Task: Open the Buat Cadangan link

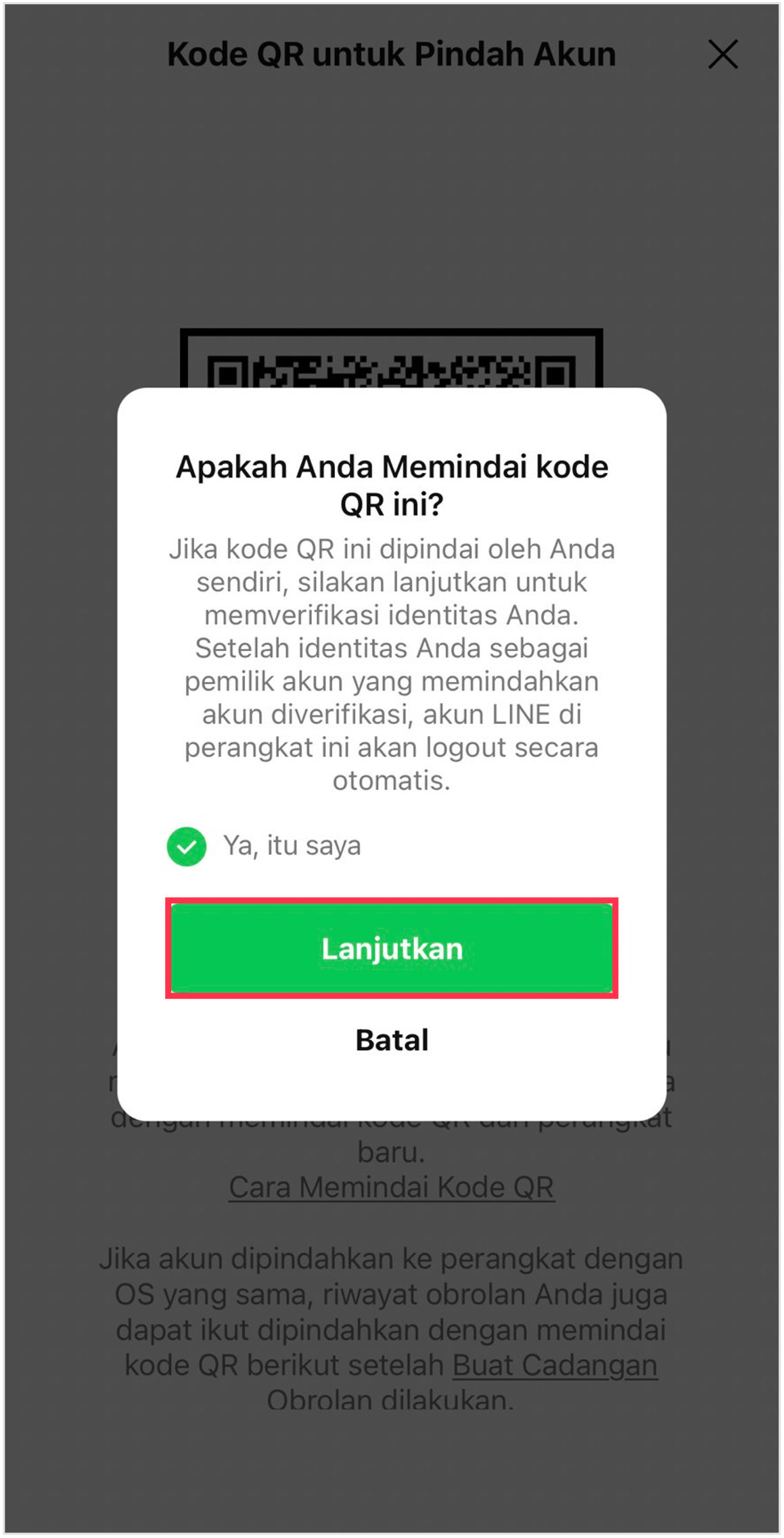Action: [555, 1365]
